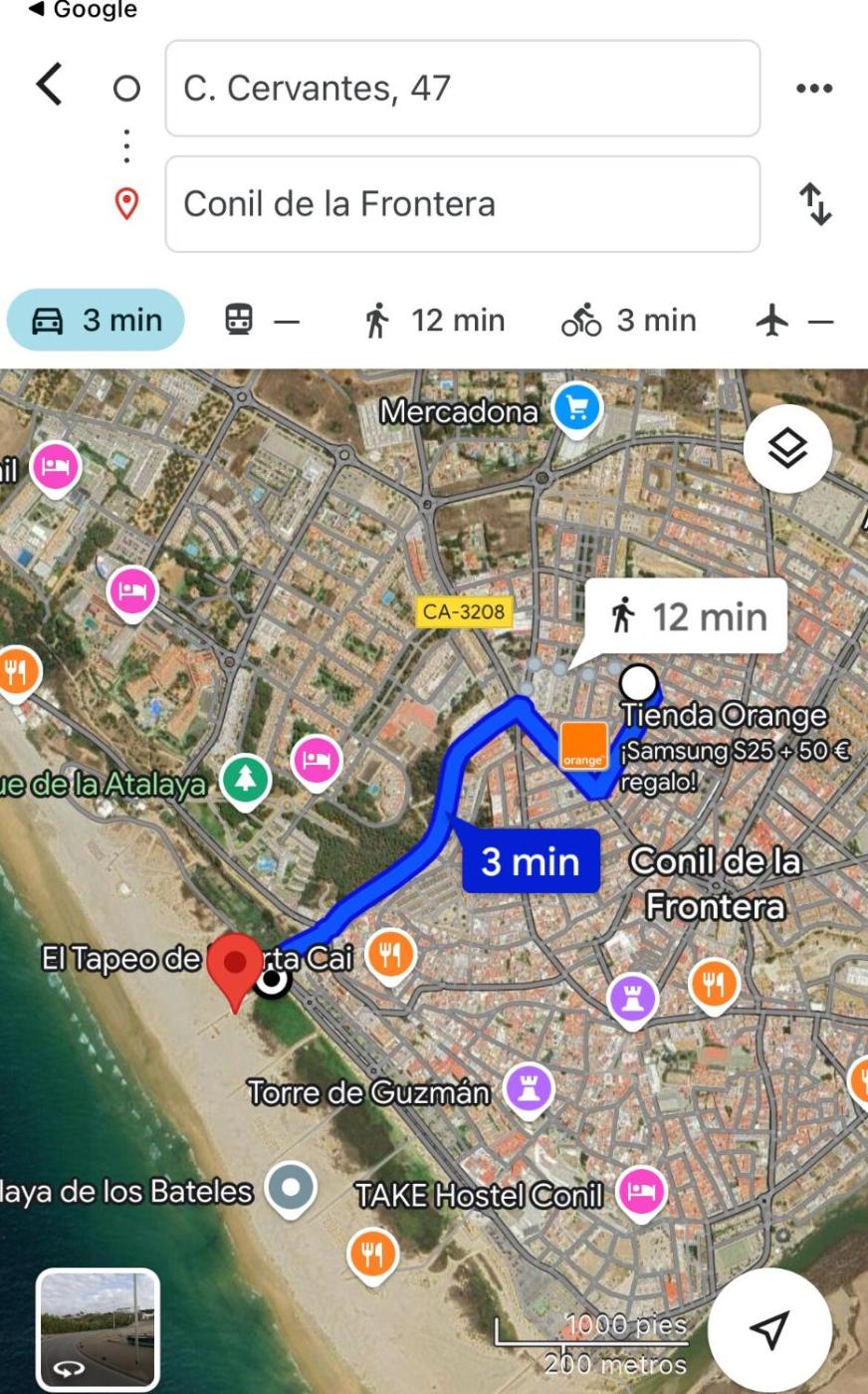
Task: Open the Street View thumbnail
Action: tap(98, 1327)
